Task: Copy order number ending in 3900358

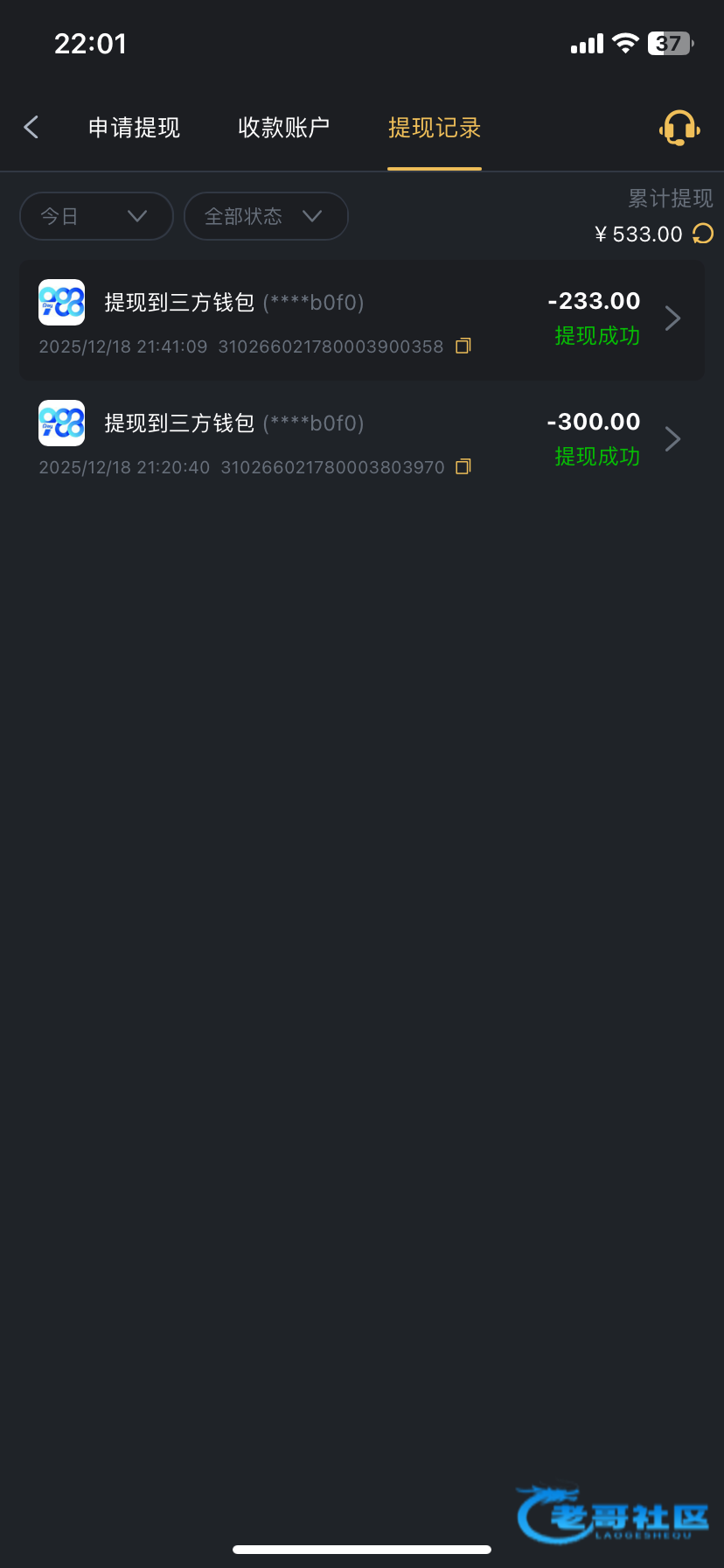Action: click(463, 346)
